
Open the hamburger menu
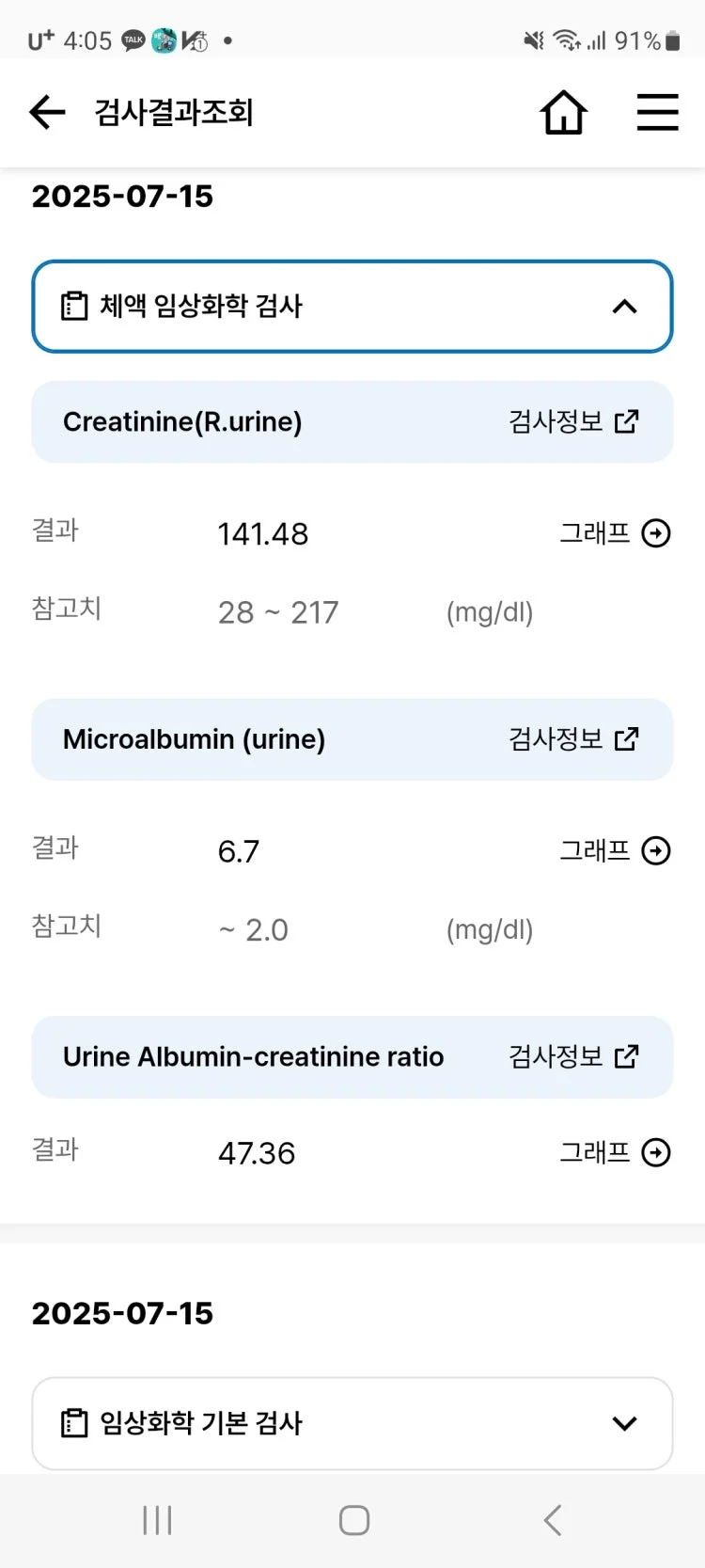pyautogui.click(x=657, y=113)
